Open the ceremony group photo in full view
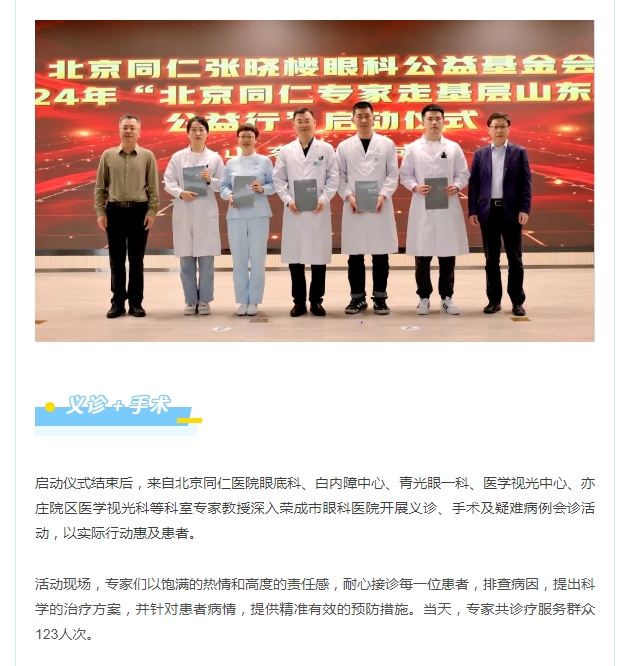Image resolution: width=643 pixels, height=666 pixels. (x=314, y=181)
